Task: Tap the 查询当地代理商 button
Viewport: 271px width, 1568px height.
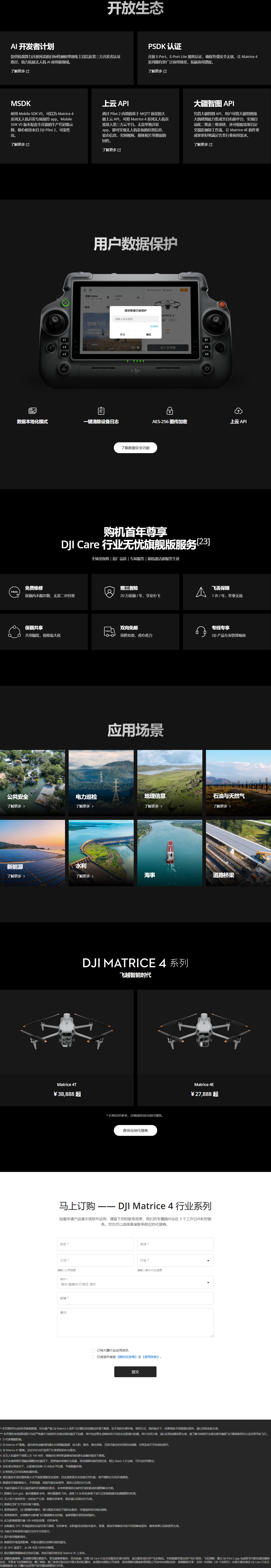Action: coord(135,1130)
